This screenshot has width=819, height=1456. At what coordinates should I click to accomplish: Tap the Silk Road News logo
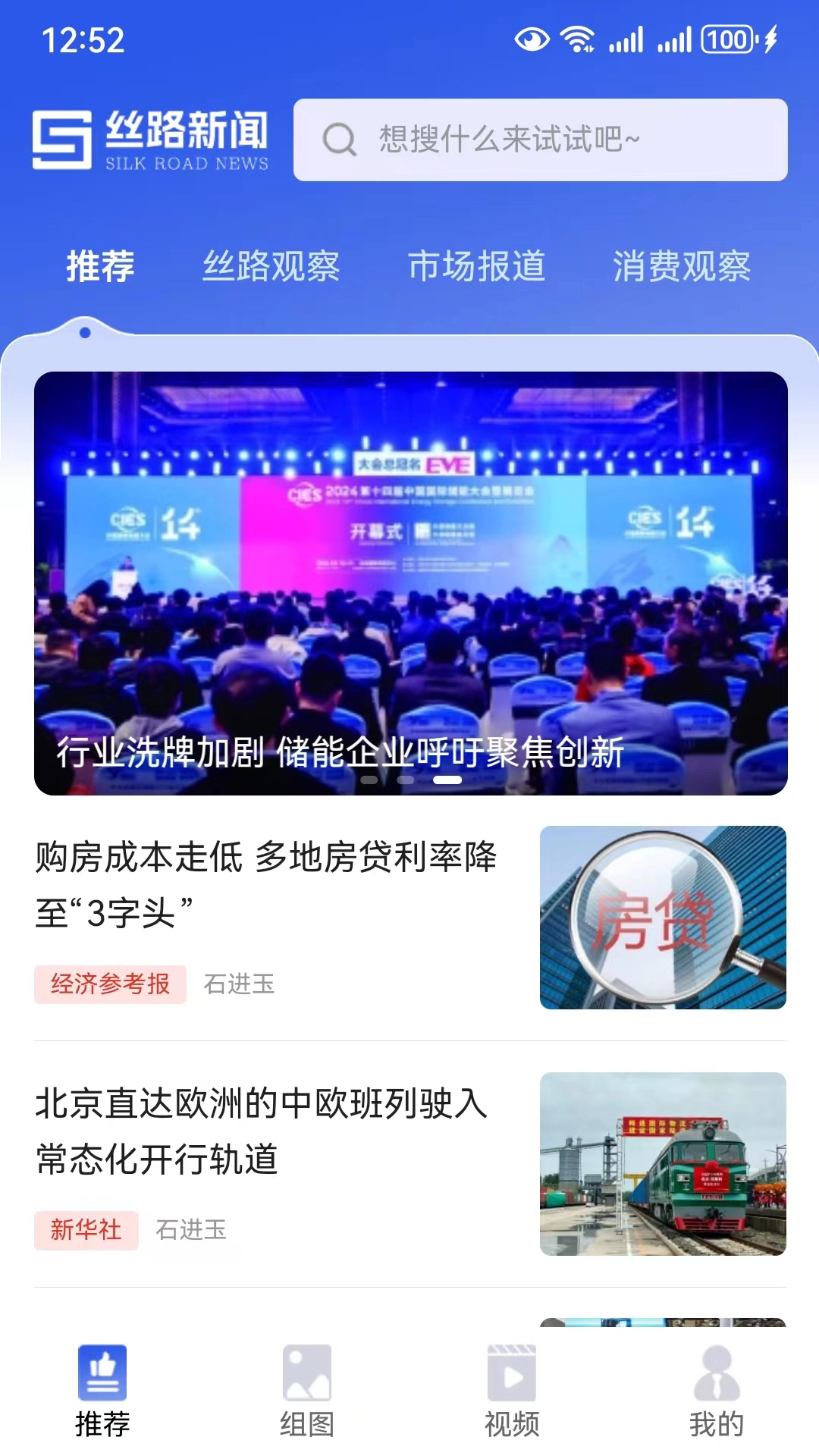(x=152, y=139)
